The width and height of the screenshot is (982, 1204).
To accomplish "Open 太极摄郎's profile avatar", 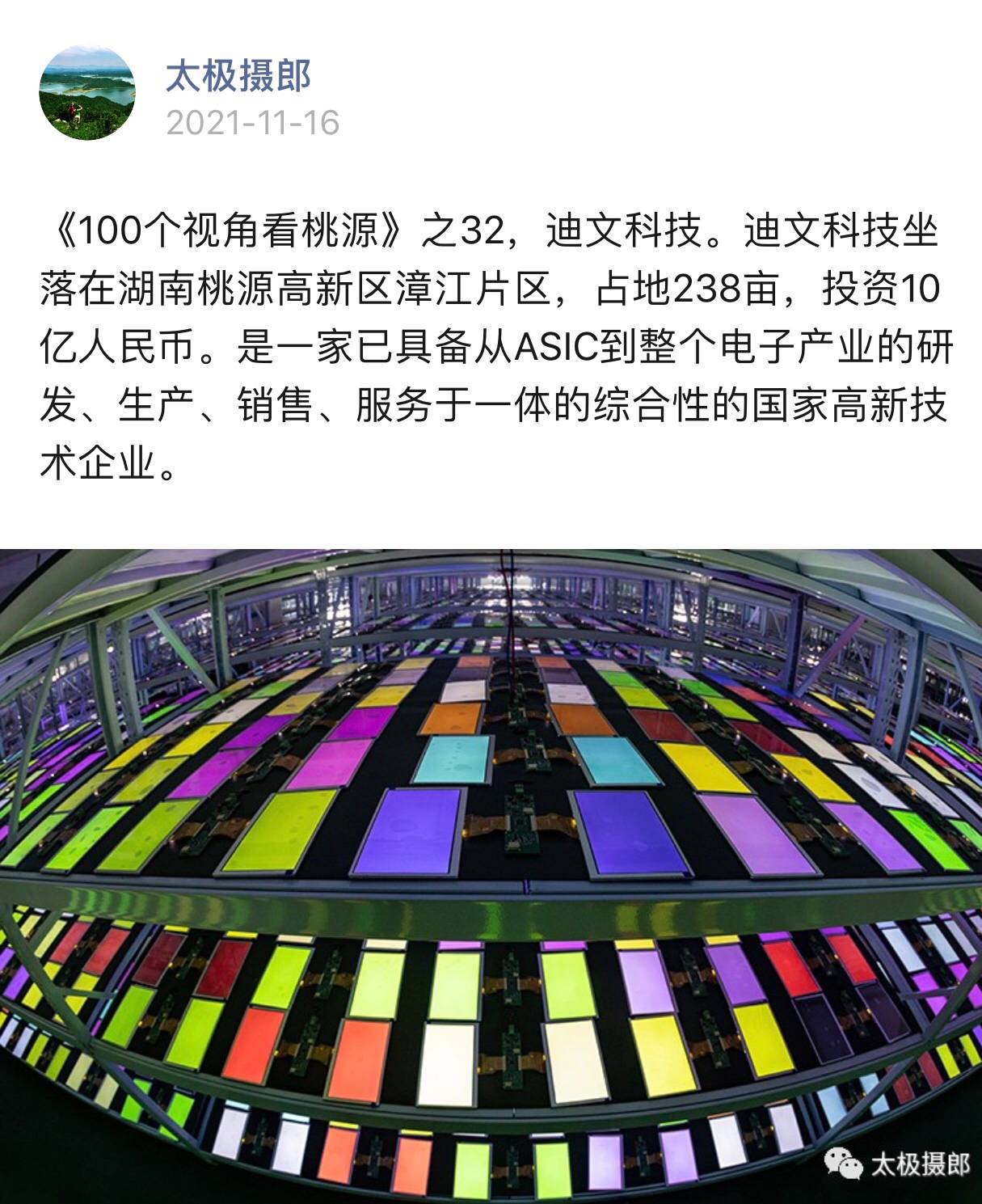I will (87, 92).
